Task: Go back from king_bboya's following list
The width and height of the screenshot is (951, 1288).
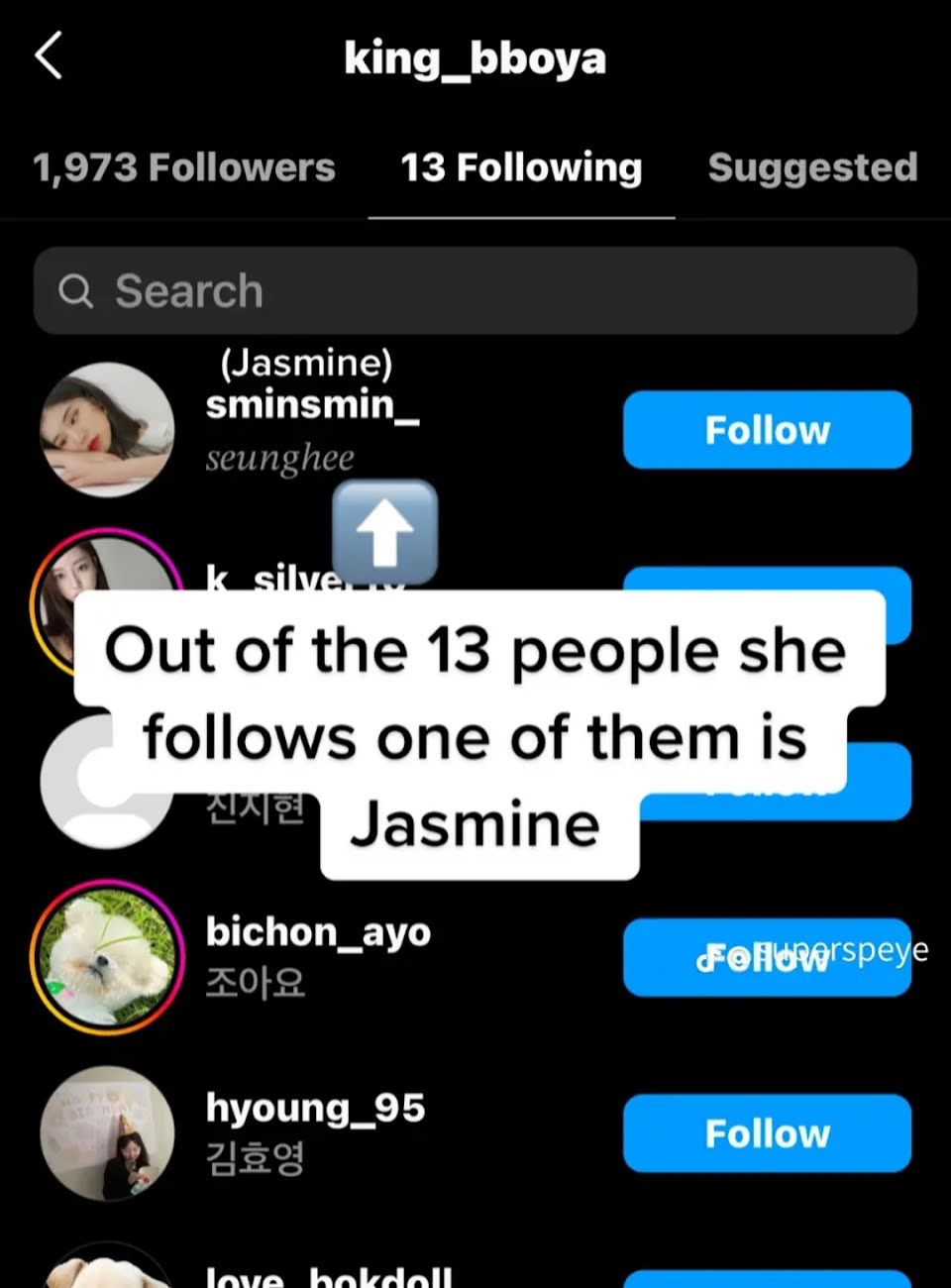Action: pos(49,55)
